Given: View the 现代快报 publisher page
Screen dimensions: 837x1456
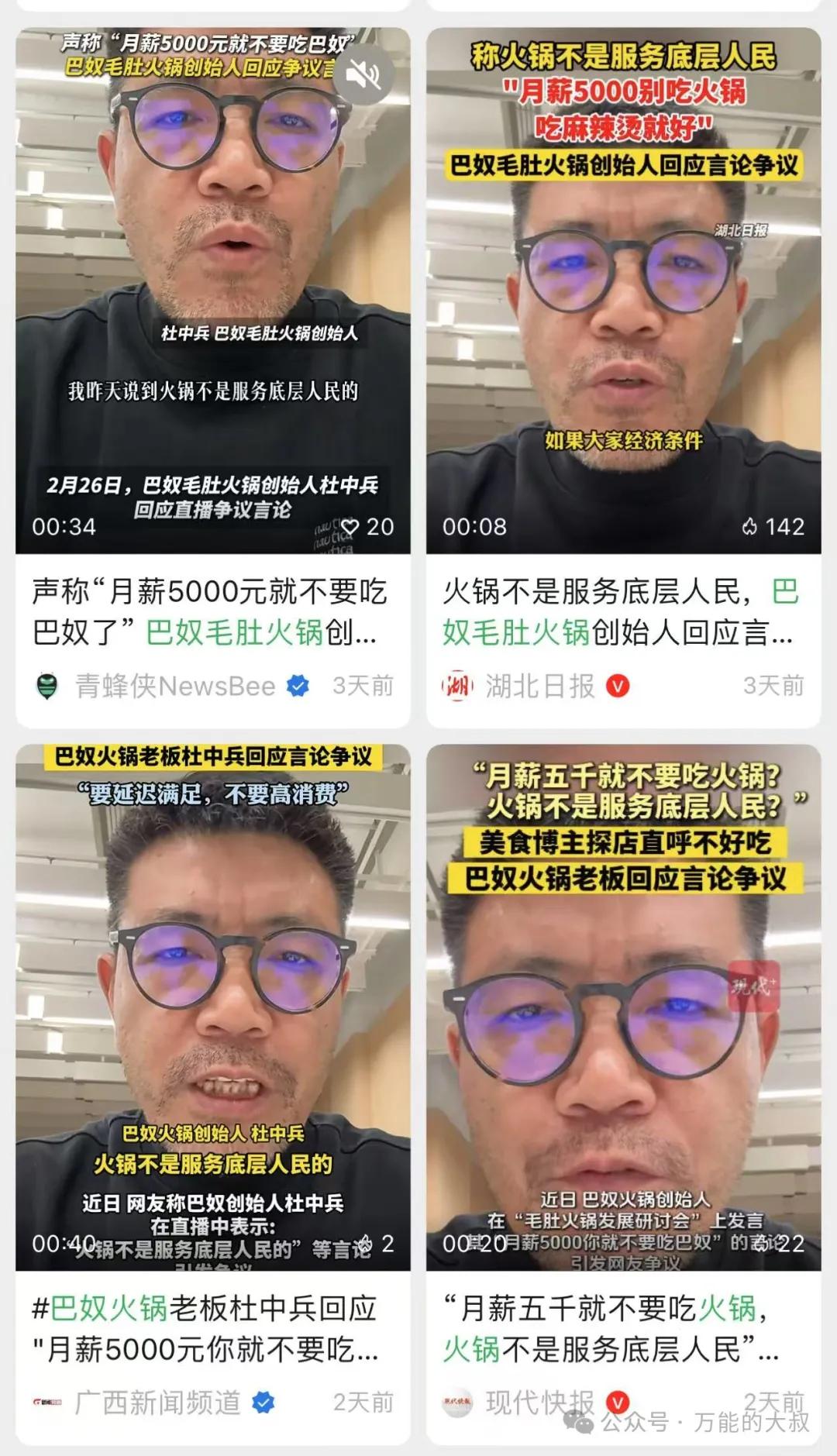Looking at the screenshot, I should pyautogui.click(x=539, y=1403).
